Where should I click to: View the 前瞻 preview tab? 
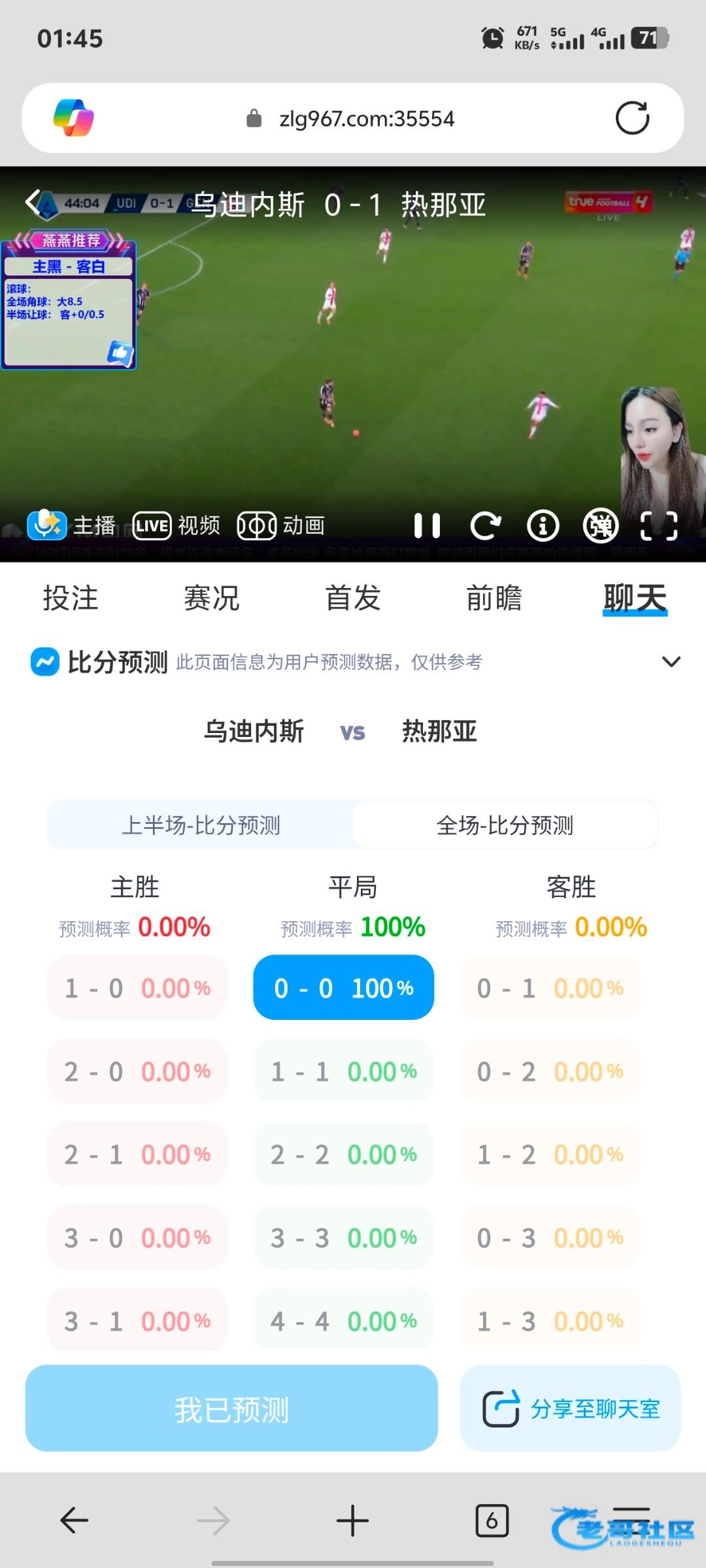coord(494,598)
